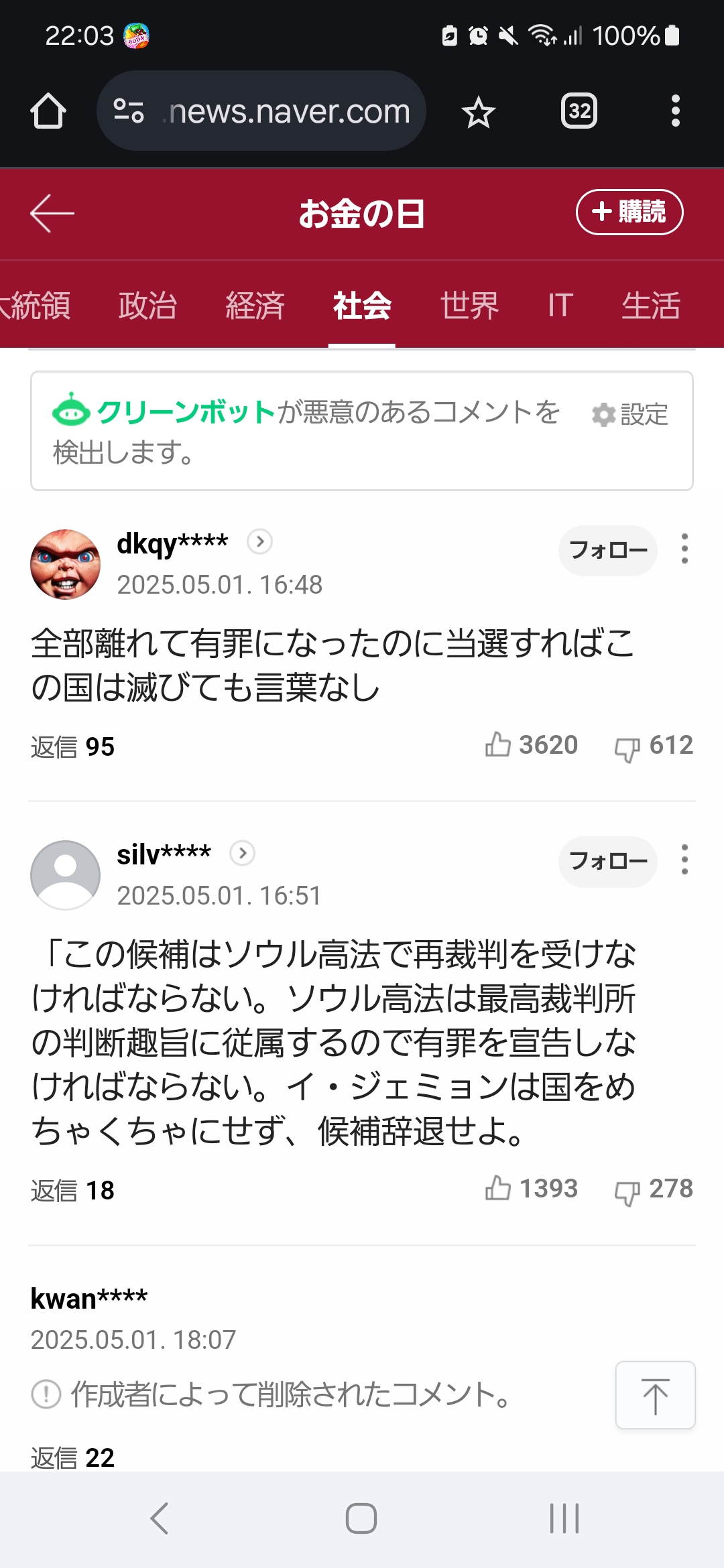Dislike the comment by dkqy****
The image size is (724, 1568).
coord(653,746)
